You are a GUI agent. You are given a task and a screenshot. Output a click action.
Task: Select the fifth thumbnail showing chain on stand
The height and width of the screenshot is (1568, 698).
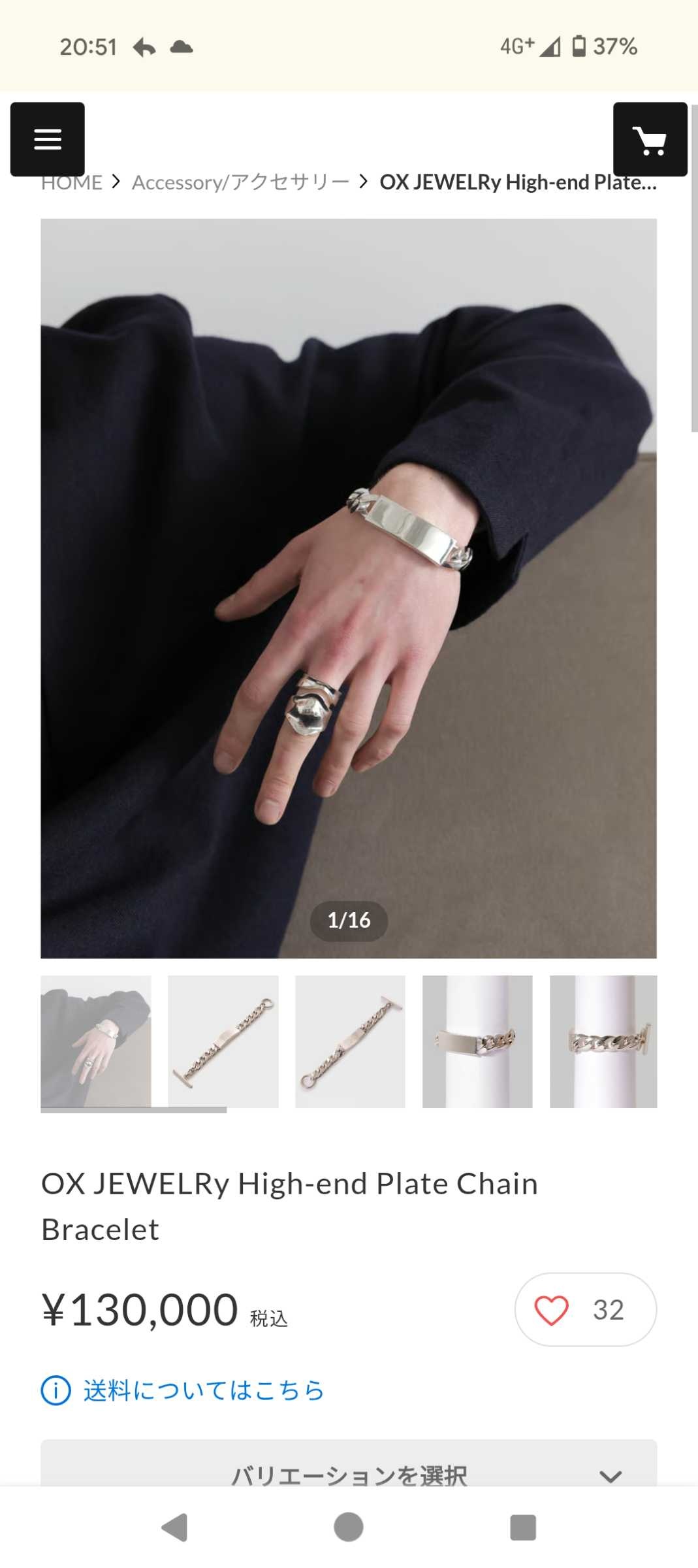603,1041
